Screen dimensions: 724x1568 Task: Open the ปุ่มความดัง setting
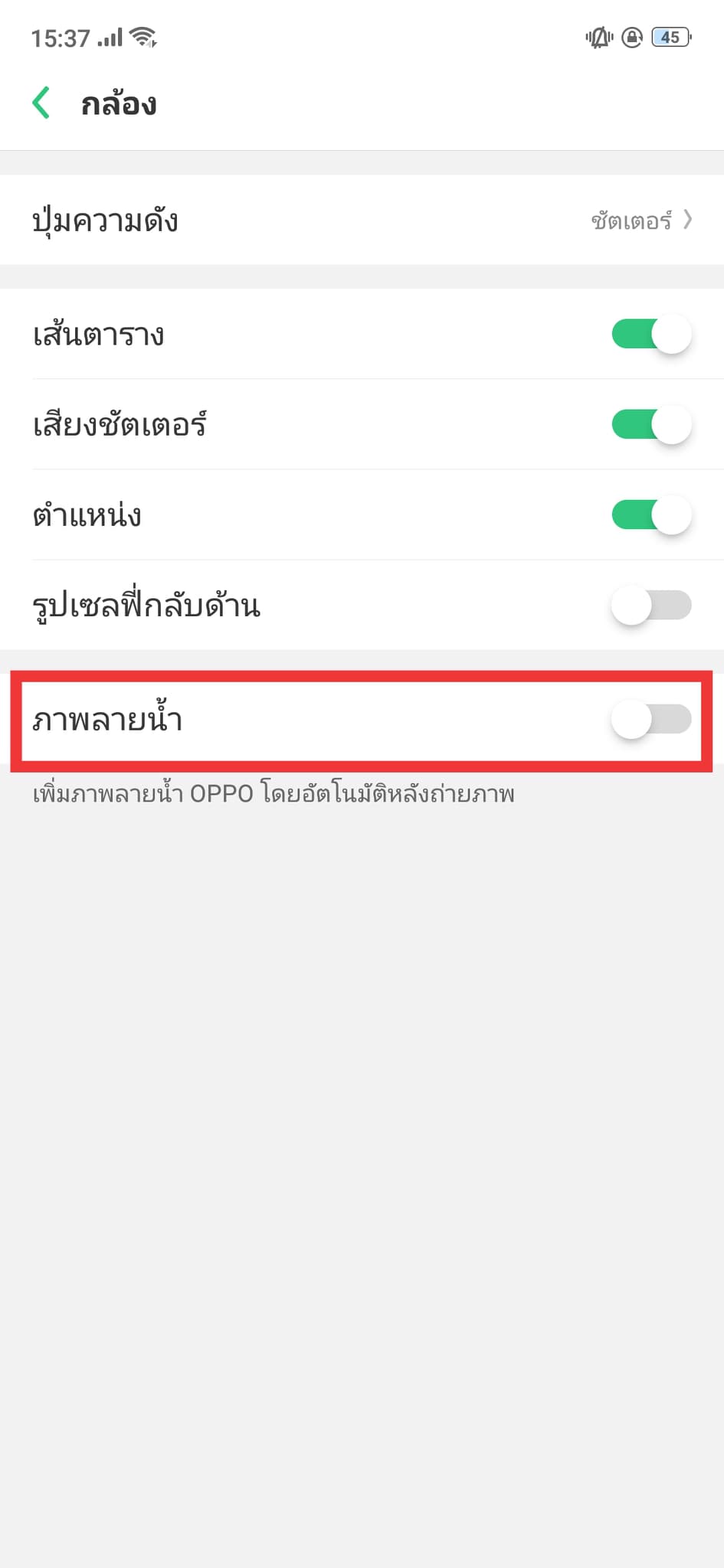(362, 220)
